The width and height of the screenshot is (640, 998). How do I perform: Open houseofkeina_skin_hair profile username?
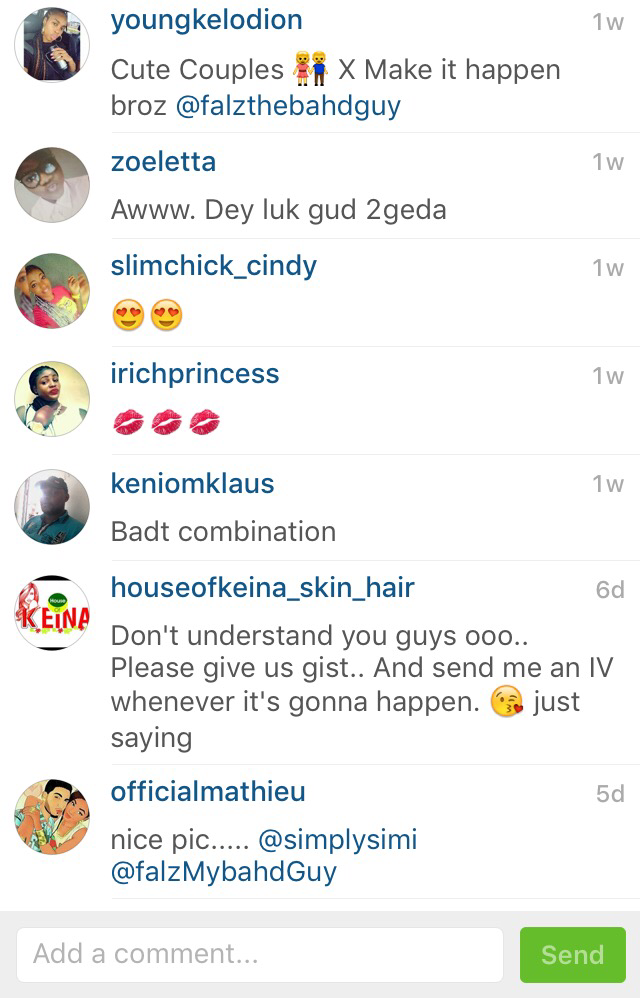click(262, 588)
